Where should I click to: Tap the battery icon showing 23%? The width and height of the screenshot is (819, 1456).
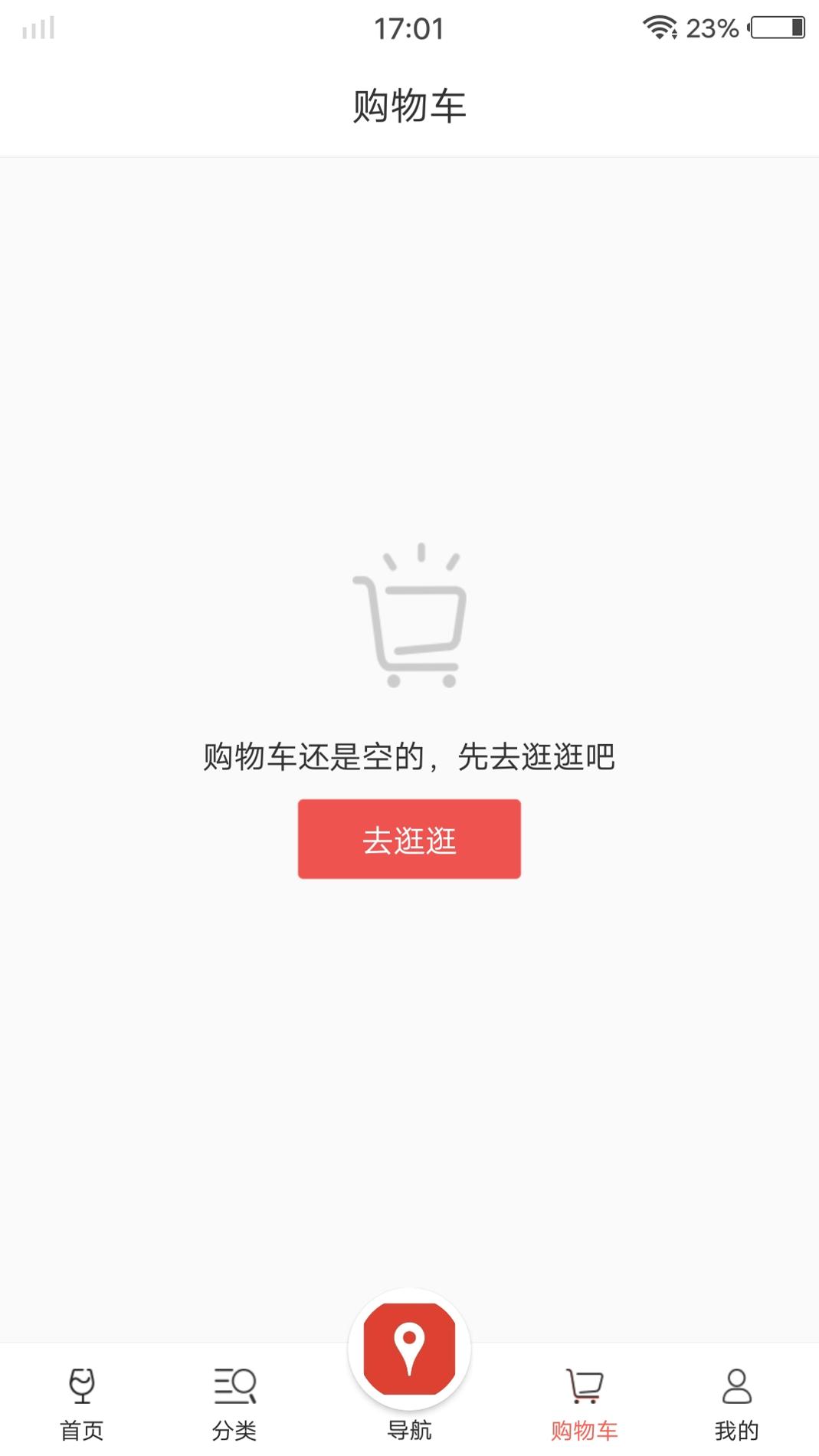pos(775,29)
